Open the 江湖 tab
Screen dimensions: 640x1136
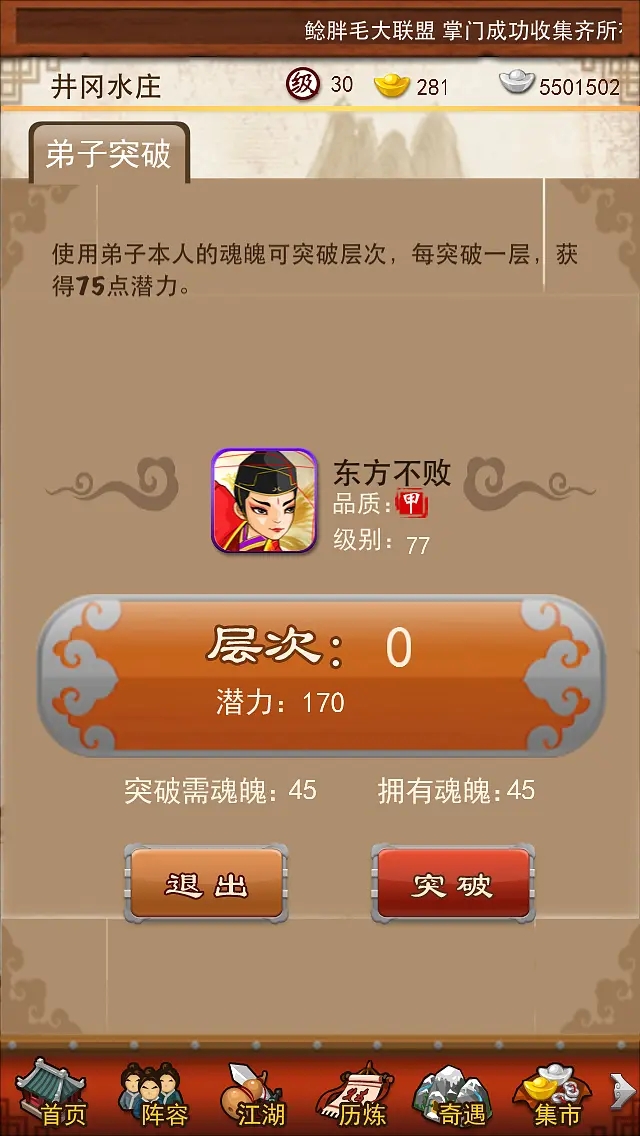click(x=252, y=1094)
